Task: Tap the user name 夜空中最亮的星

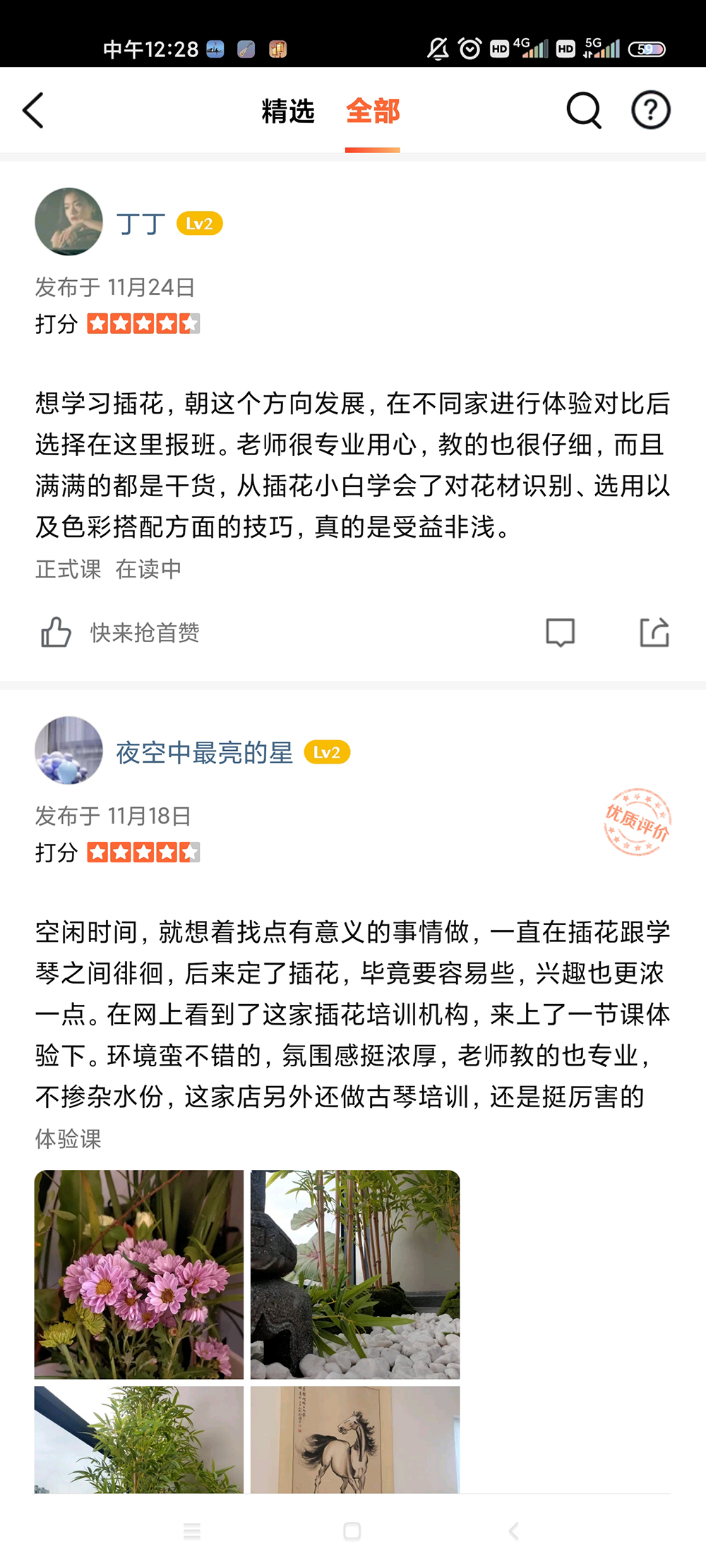Action: pyautogui.click(x=205, y=753)
